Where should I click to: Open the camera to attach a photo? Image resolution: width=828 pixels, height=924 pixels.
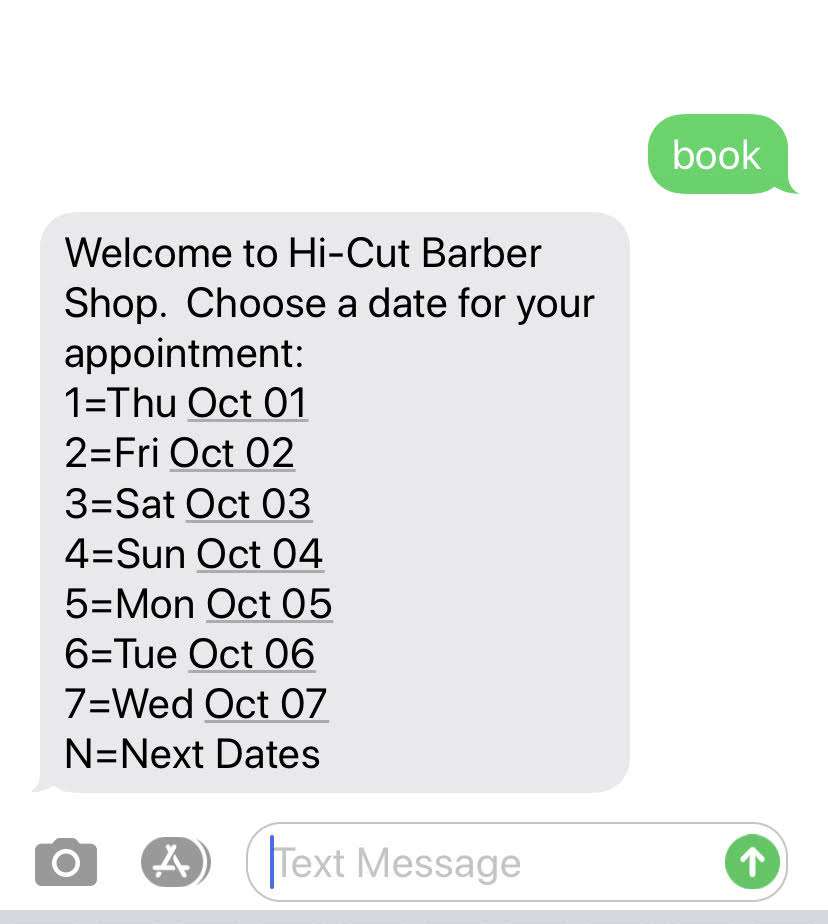[x=66, y=862]
